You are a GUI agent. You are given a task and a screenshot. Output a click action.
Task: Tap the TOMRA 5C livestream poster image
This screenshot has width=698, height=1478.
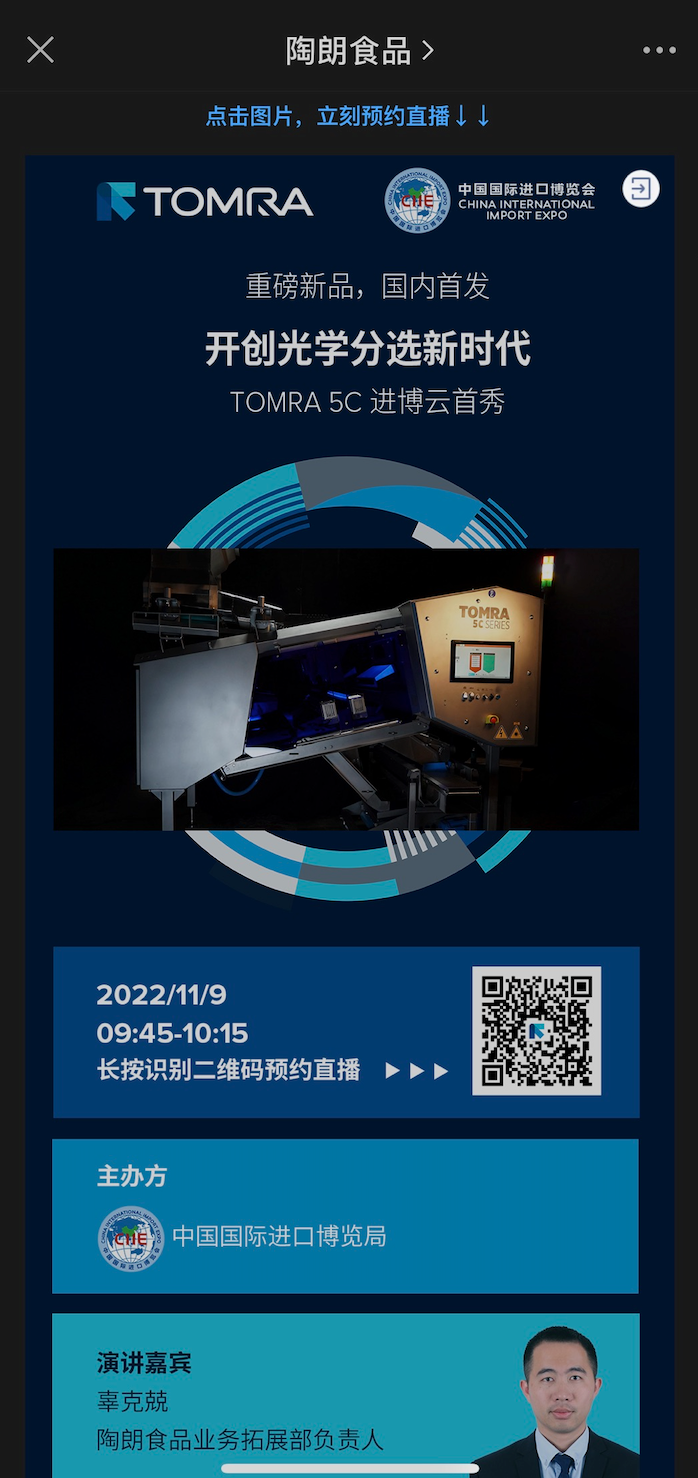346,688
